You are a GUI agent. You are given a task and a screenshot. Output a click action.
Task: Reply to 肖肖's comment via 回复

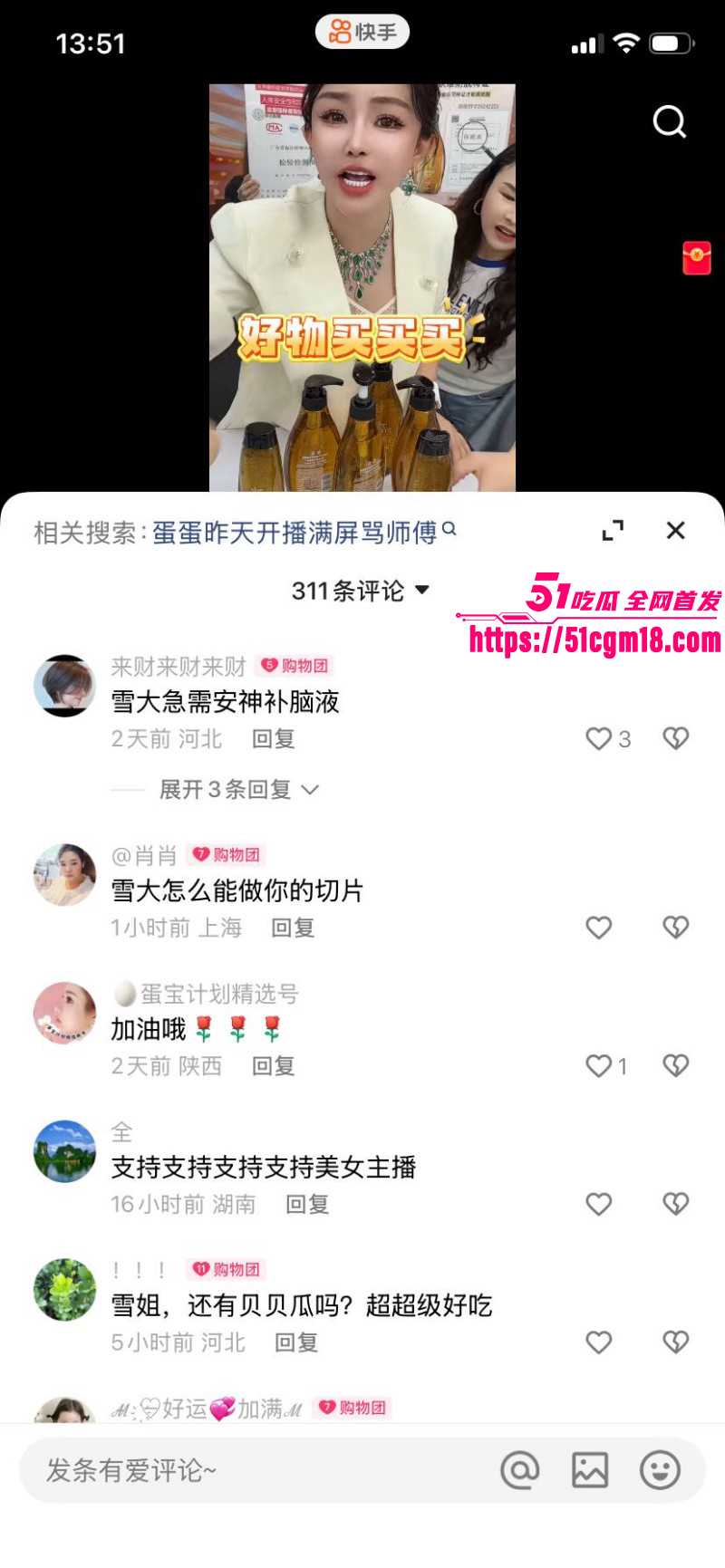click(292, 928)
